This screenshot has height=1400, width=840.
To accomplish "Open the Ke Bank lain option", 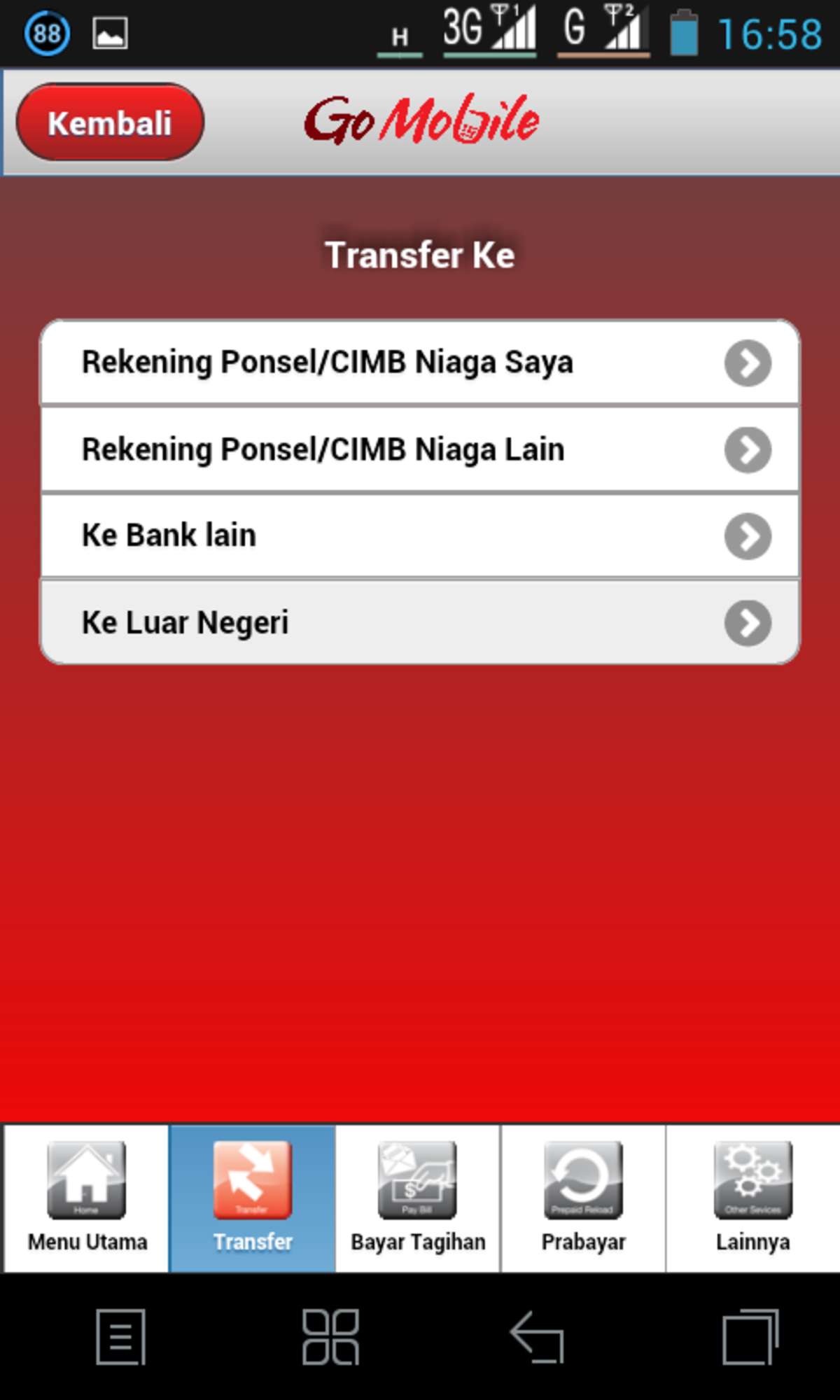I will [x=420, y=536].
